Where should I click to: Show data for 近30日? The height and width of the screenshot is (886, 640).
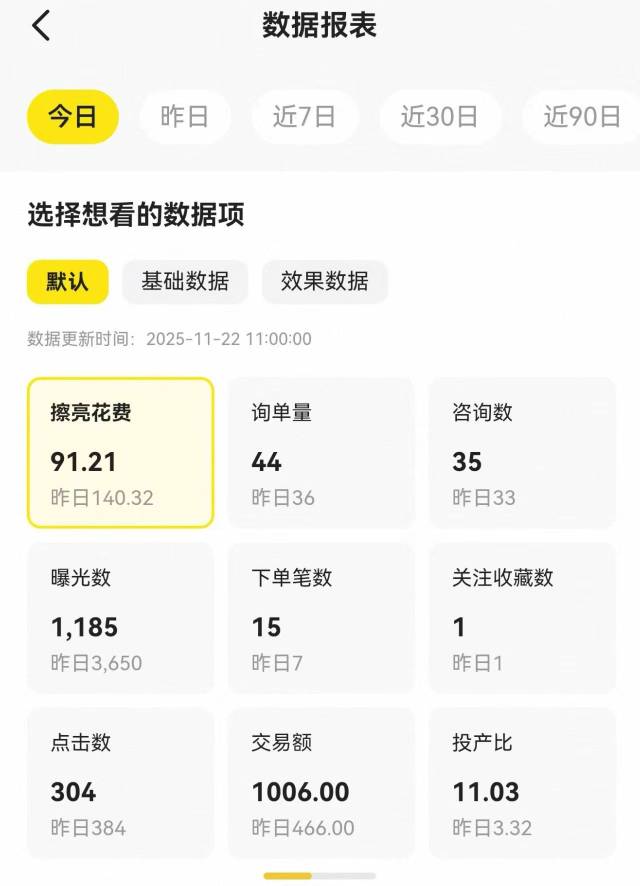pos(439,117)
